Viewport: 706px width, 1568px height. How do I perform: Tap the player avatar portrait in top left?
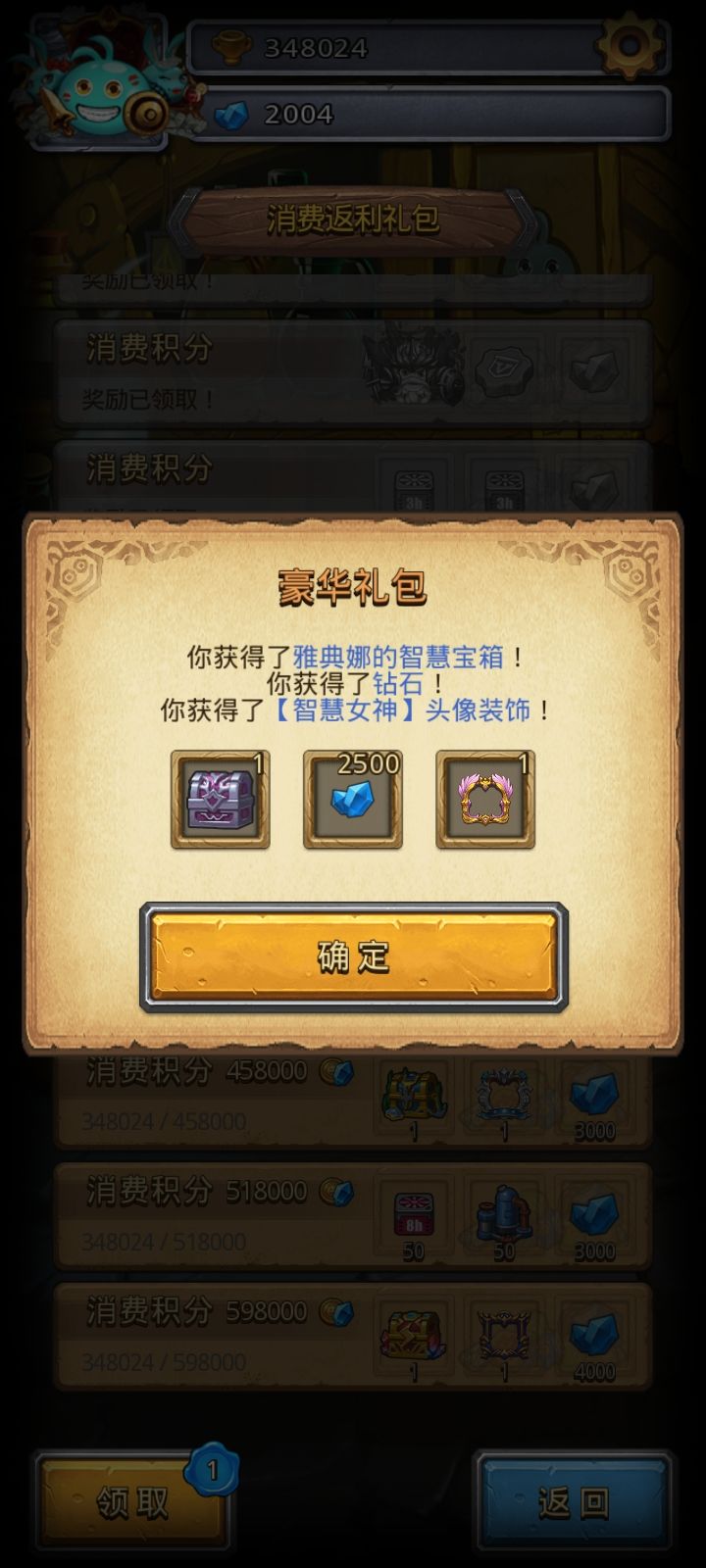(x=98, y=83)
